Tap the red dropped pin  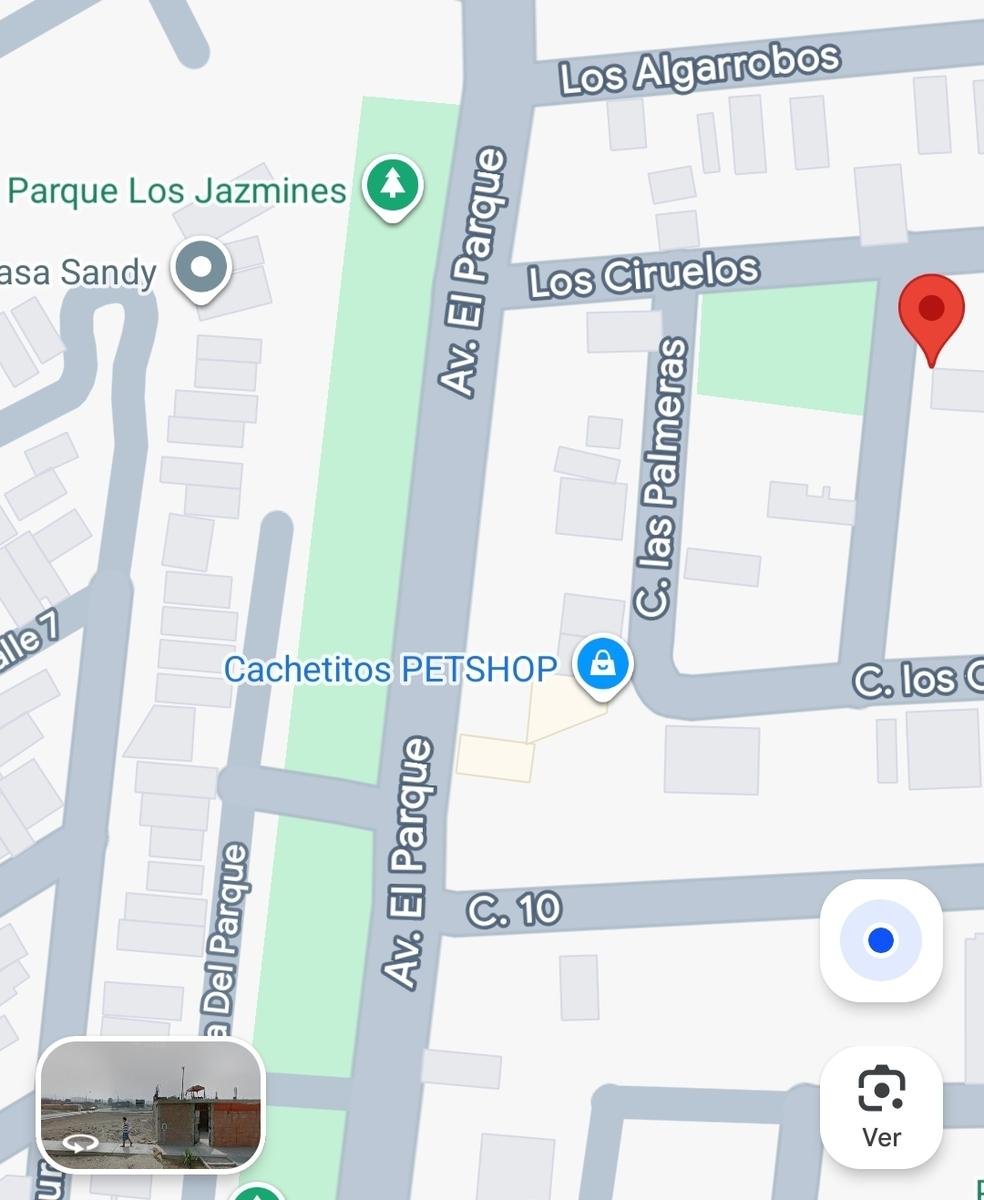pos(931,312)
